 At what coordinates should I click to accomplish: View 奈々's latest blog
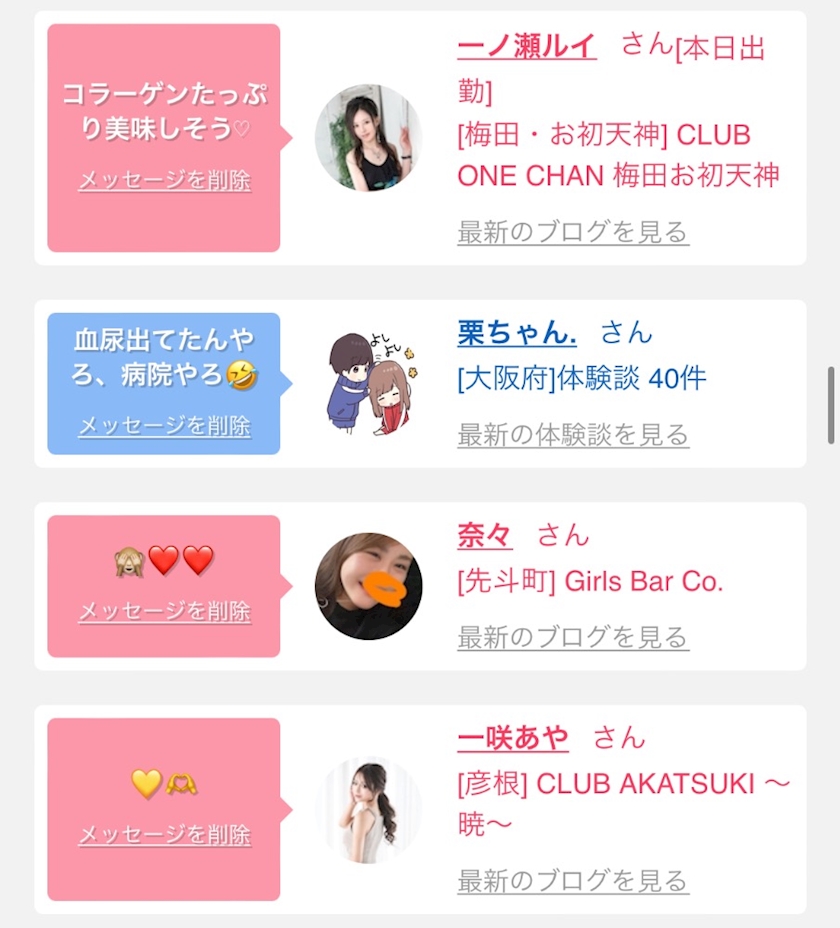(x=572, y=637)
